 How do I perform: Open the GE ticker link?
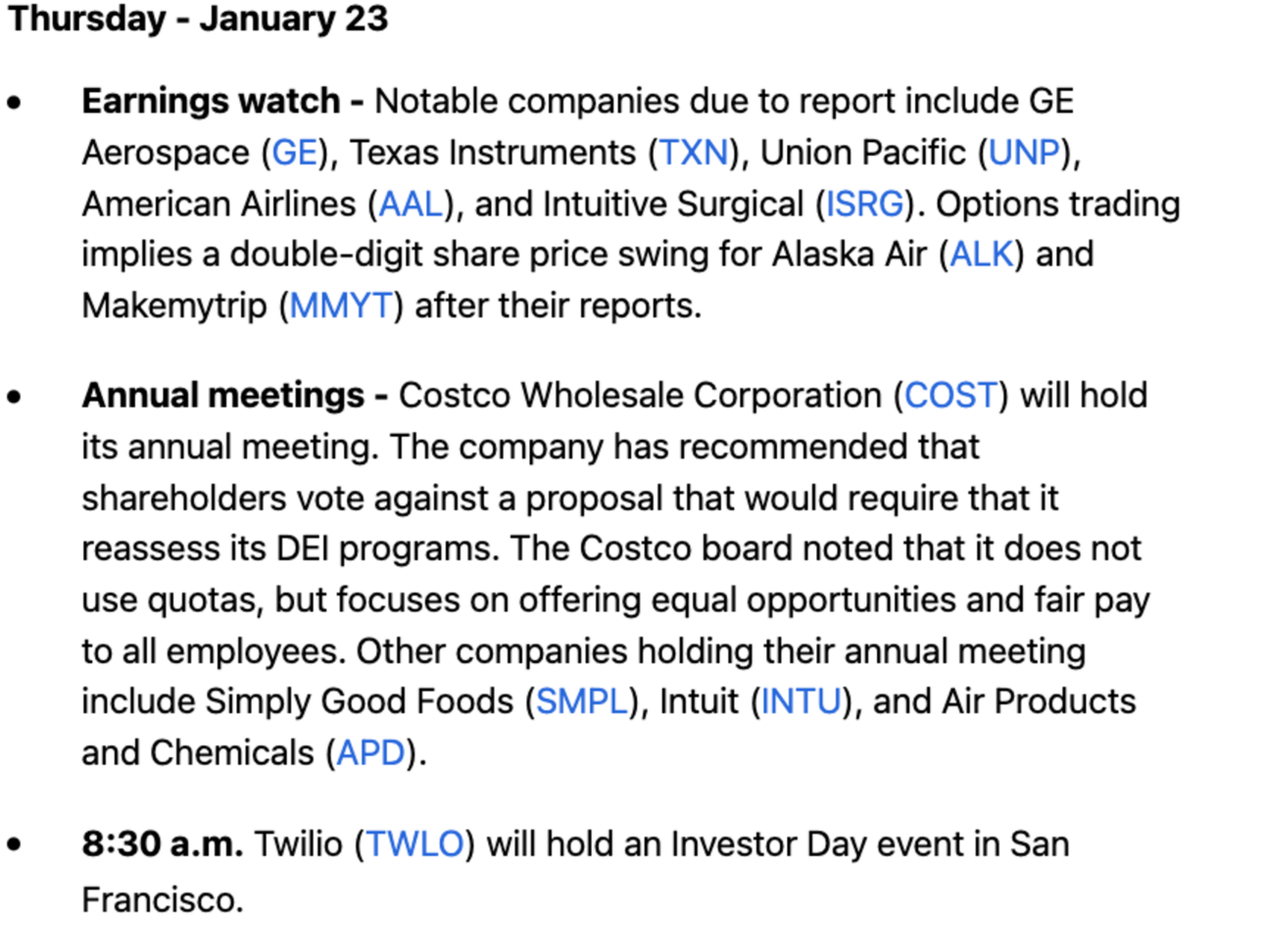click(x=295, y=153)
